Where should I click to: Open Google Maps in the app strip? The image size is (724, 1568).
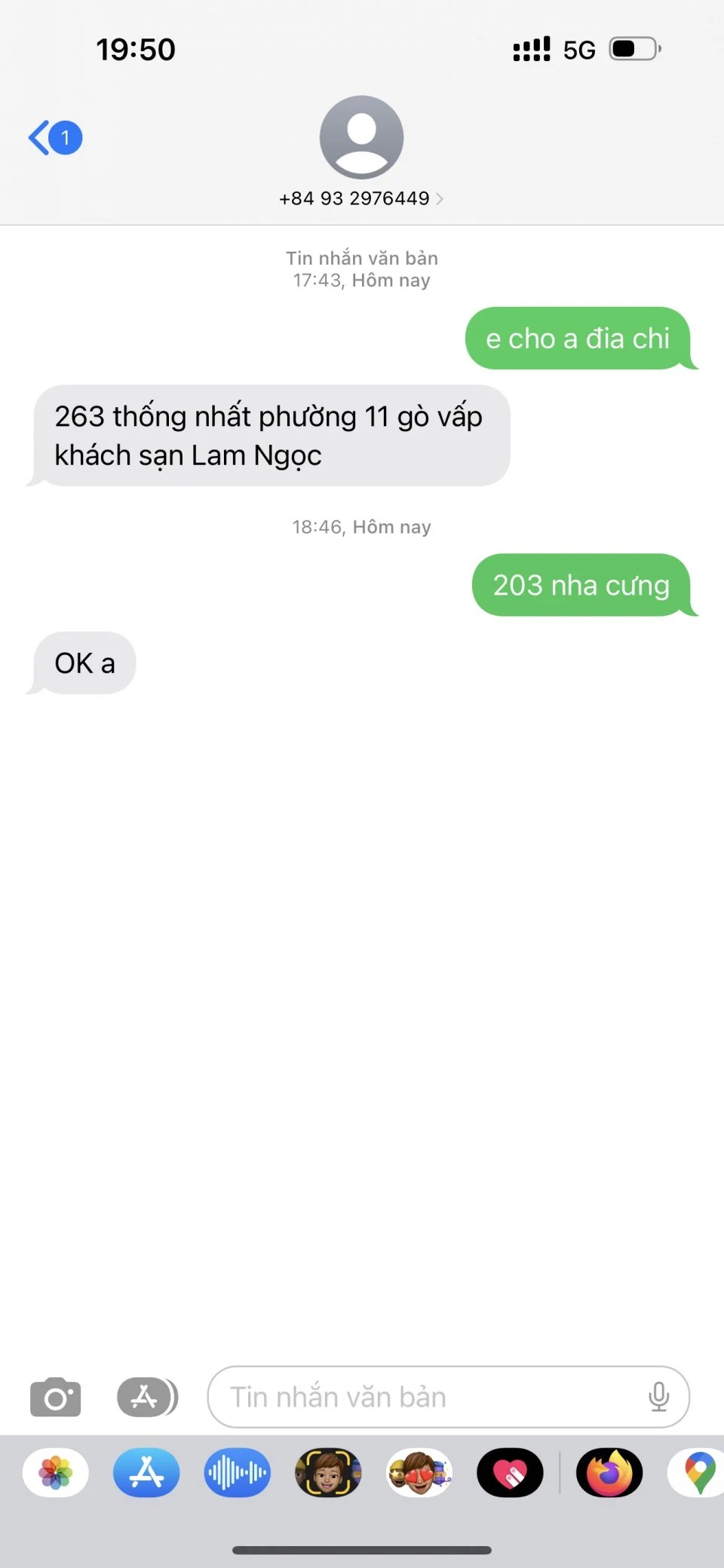[698, 1472]
